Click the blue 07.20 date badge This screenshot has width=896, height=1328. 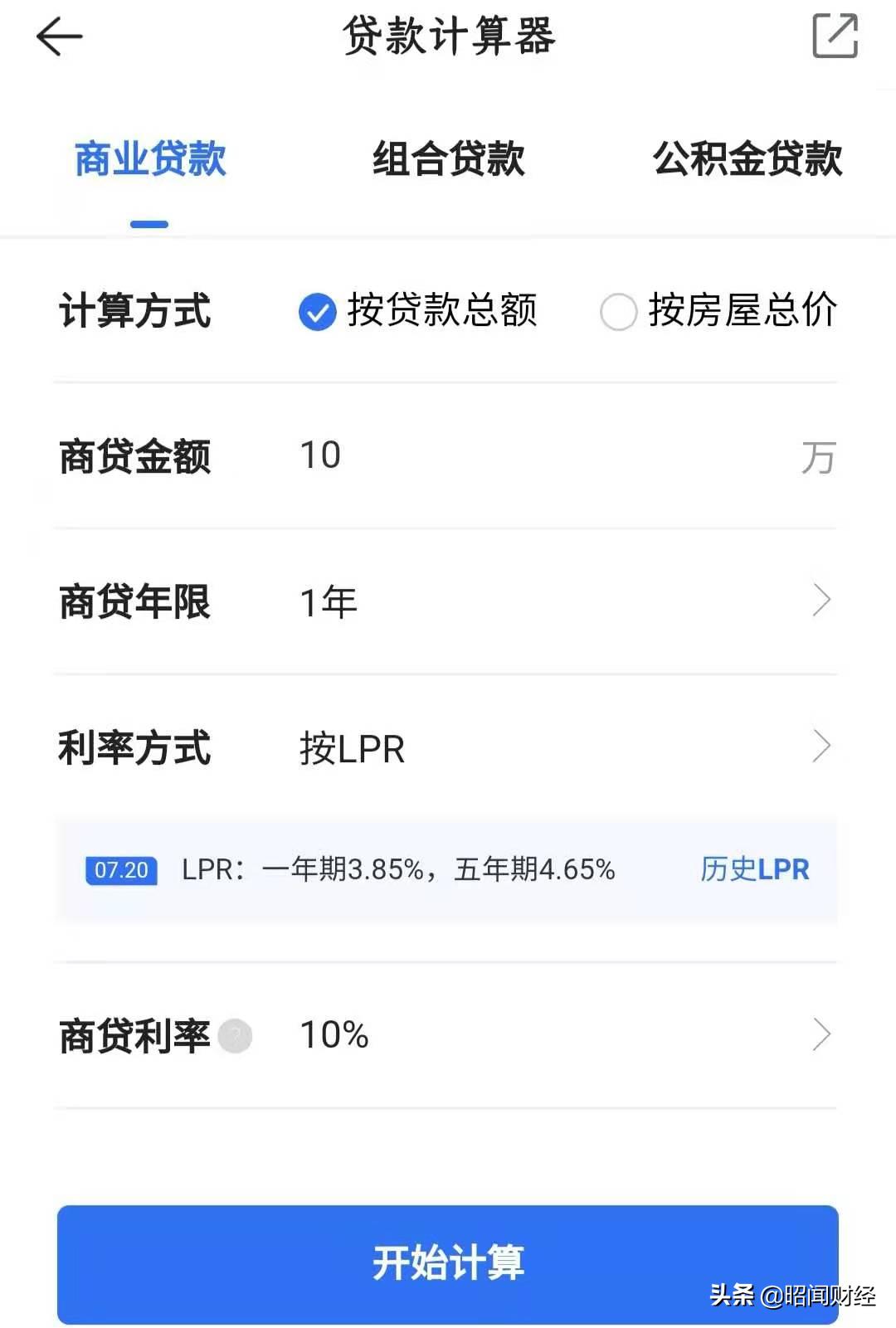119,871
